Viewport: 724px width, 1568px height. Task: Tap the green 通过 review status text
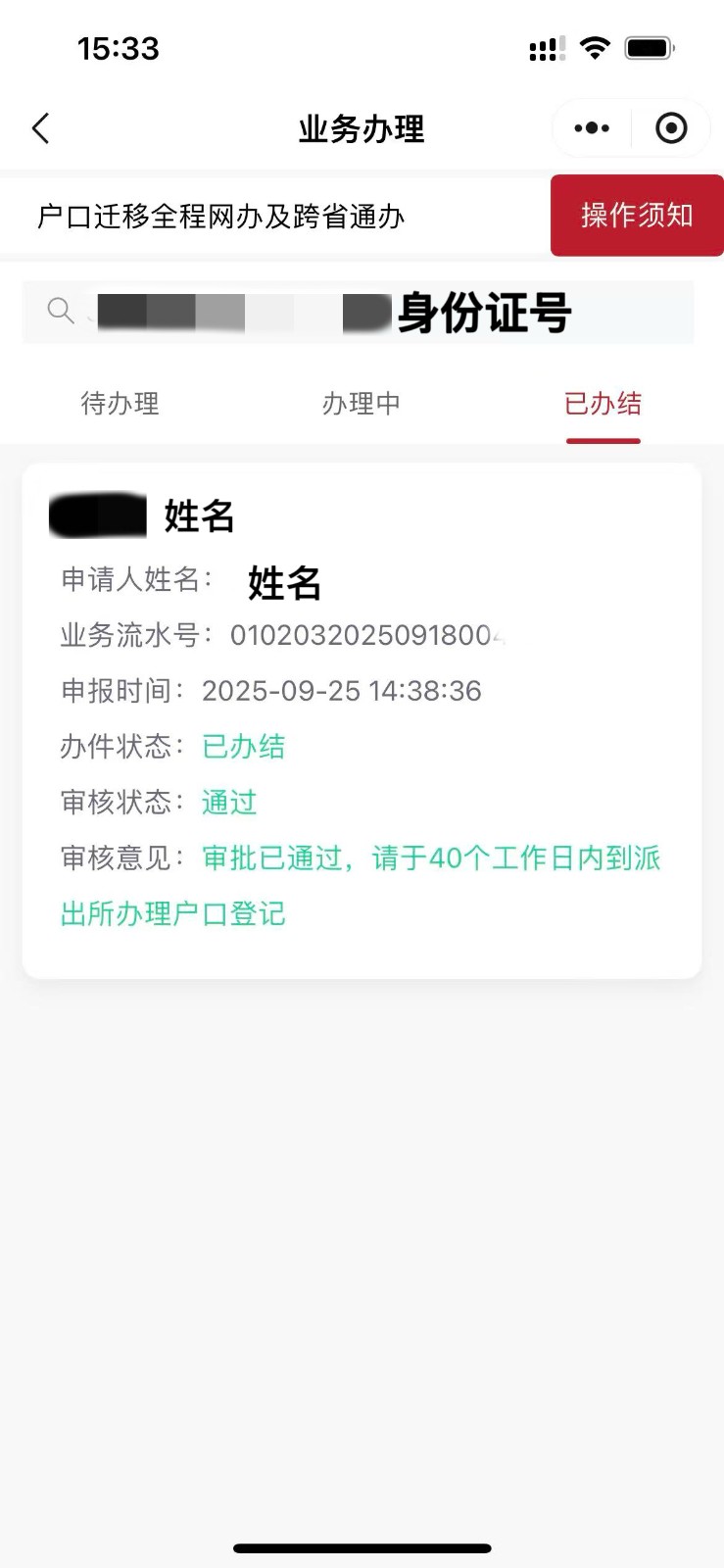pos(227,803)
